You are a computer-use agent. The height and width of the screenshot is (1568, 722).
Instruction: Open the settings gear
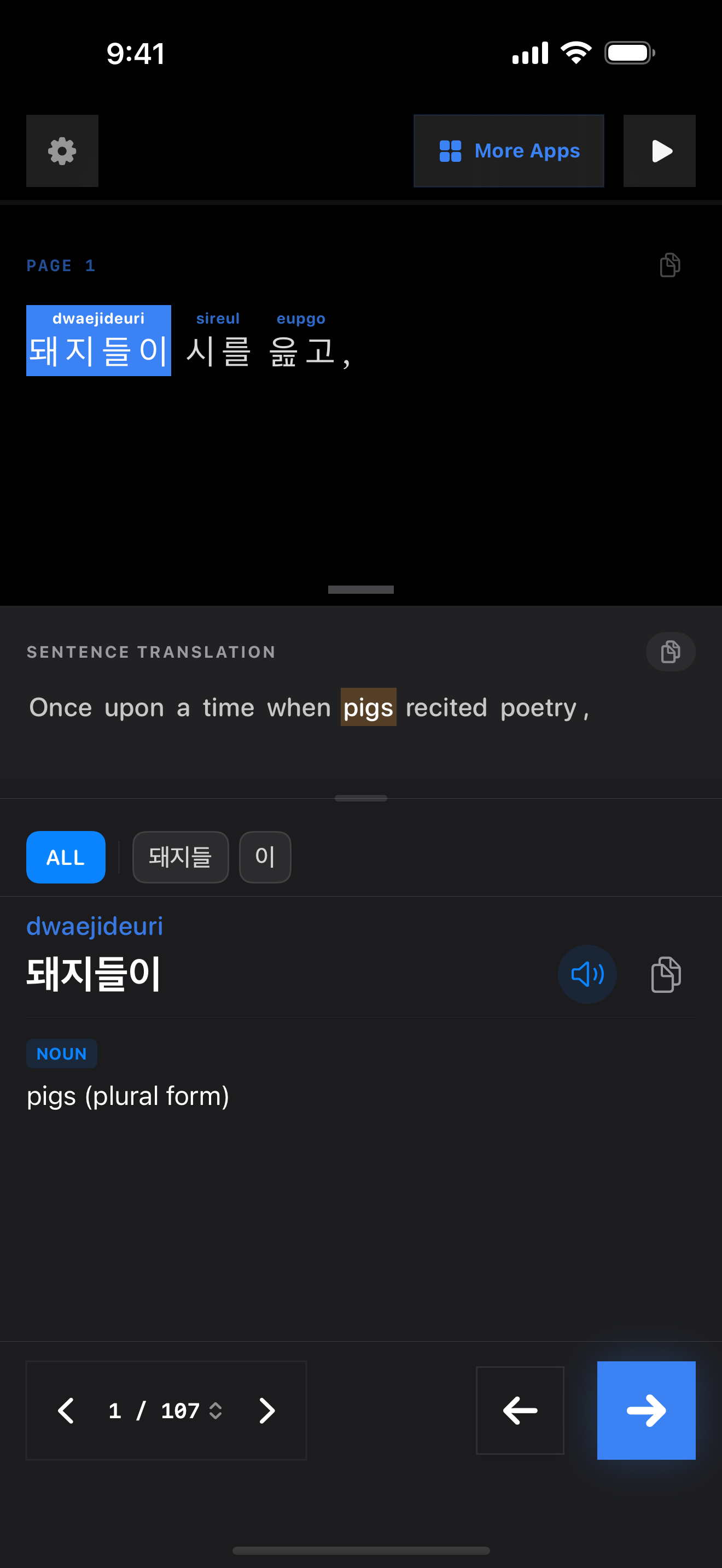62,151
